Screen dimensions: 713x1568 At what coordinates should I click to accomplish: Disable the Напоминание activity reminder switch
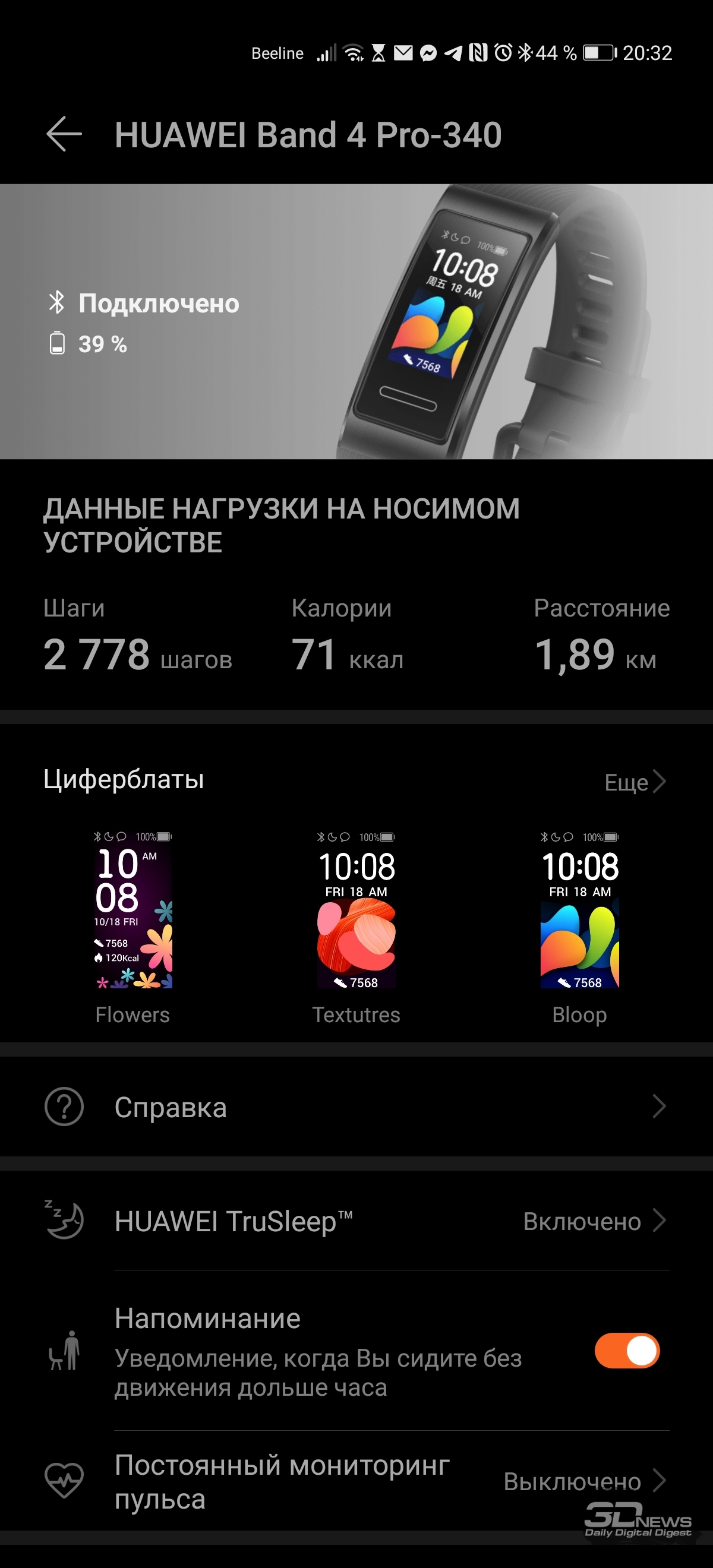click(627, 1351)
